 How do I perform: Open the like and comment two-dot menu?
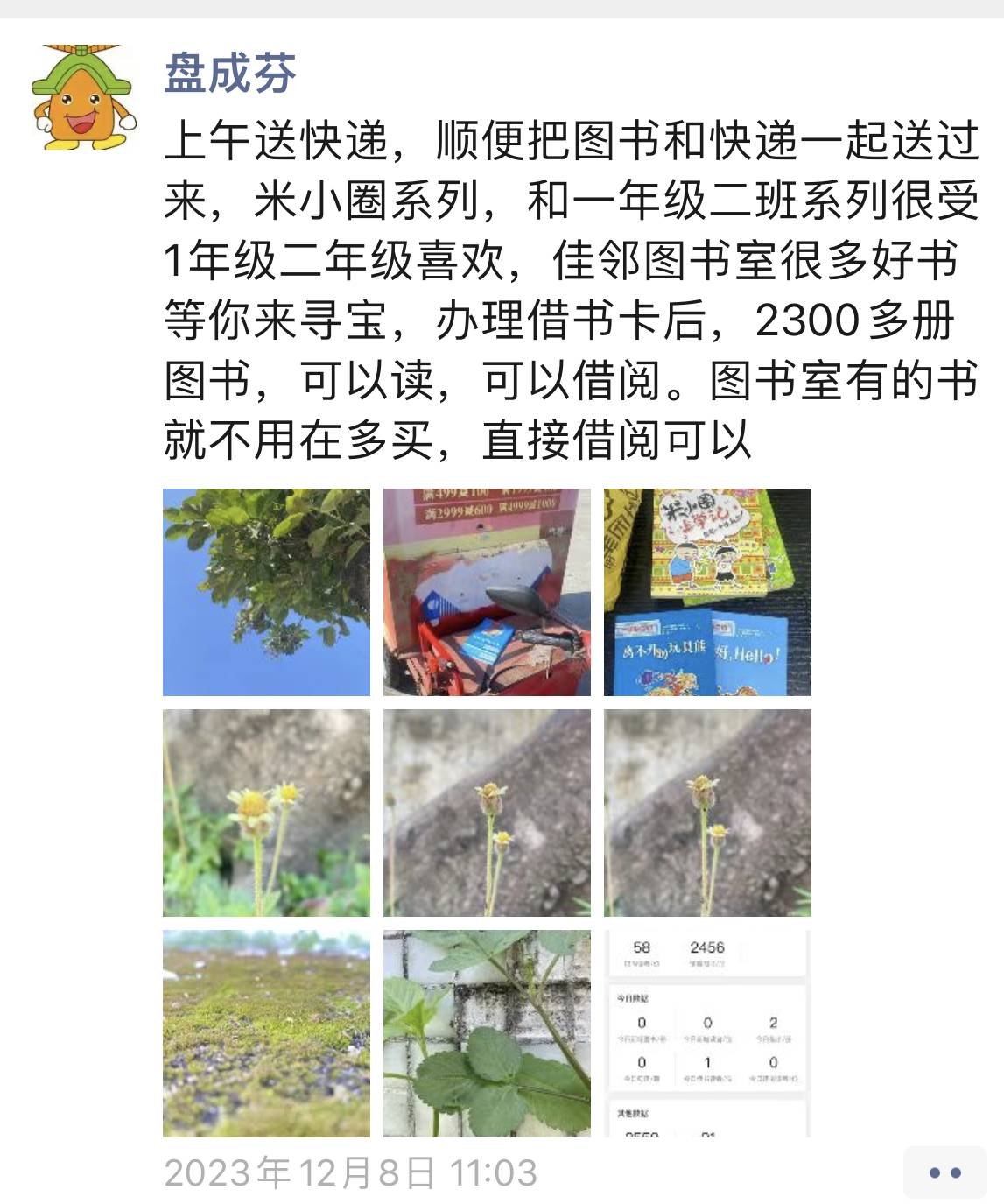pos(944,1172)
